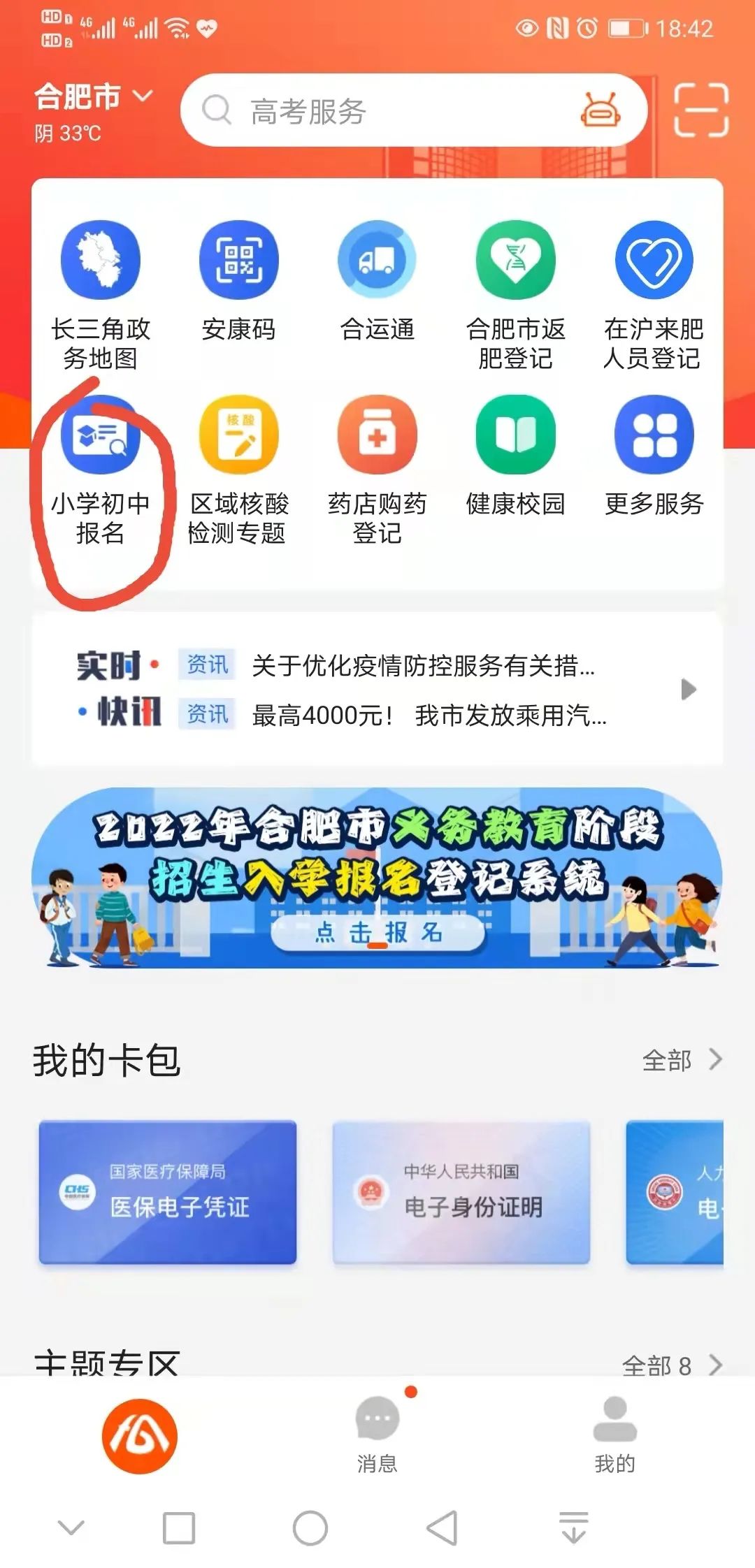Open 药店购药登记
Viewport: 755px width, 1568px height.
pos(377,468)
